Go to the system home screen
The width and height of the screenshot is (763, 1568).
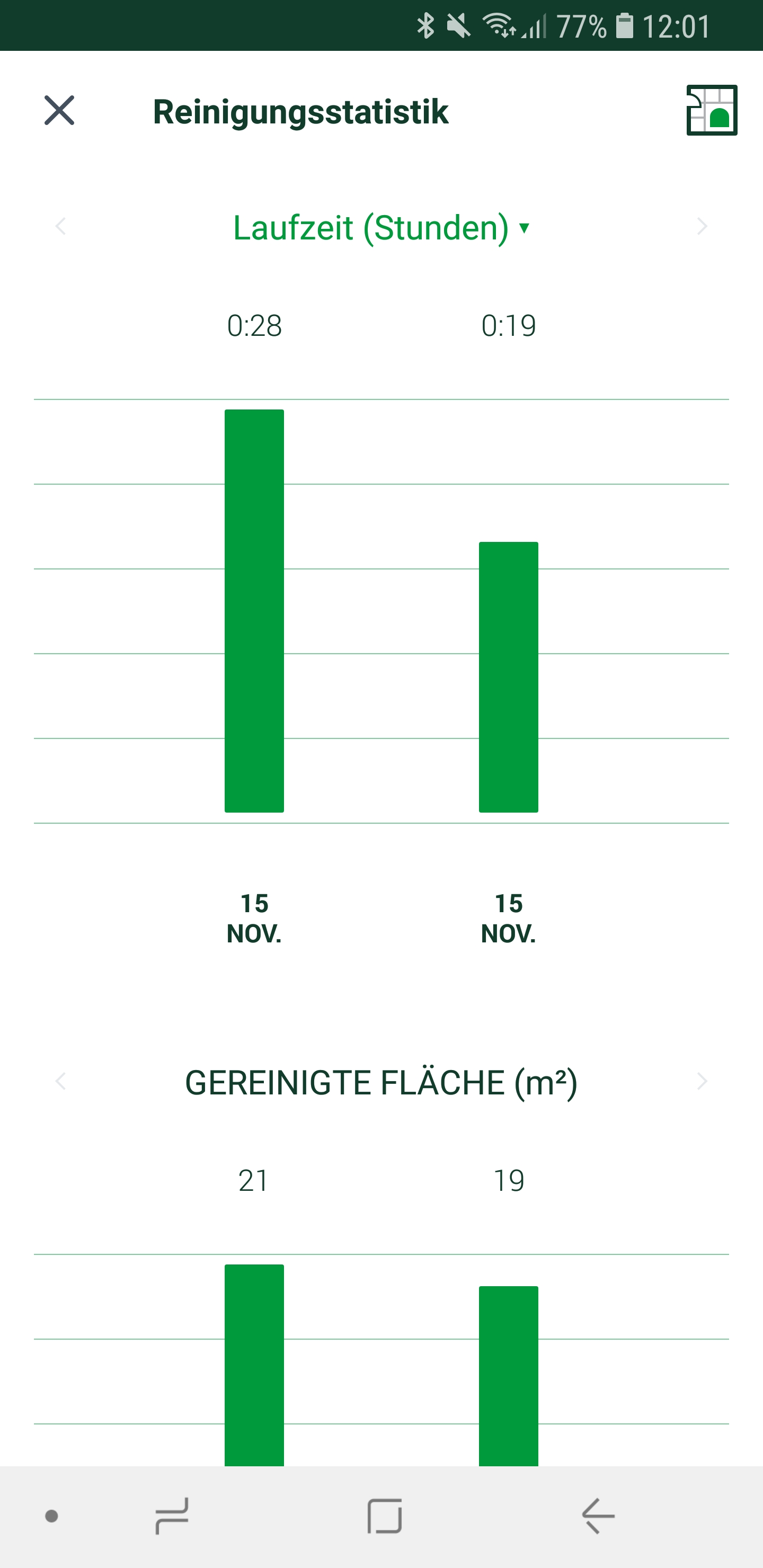coord(384,1516)
